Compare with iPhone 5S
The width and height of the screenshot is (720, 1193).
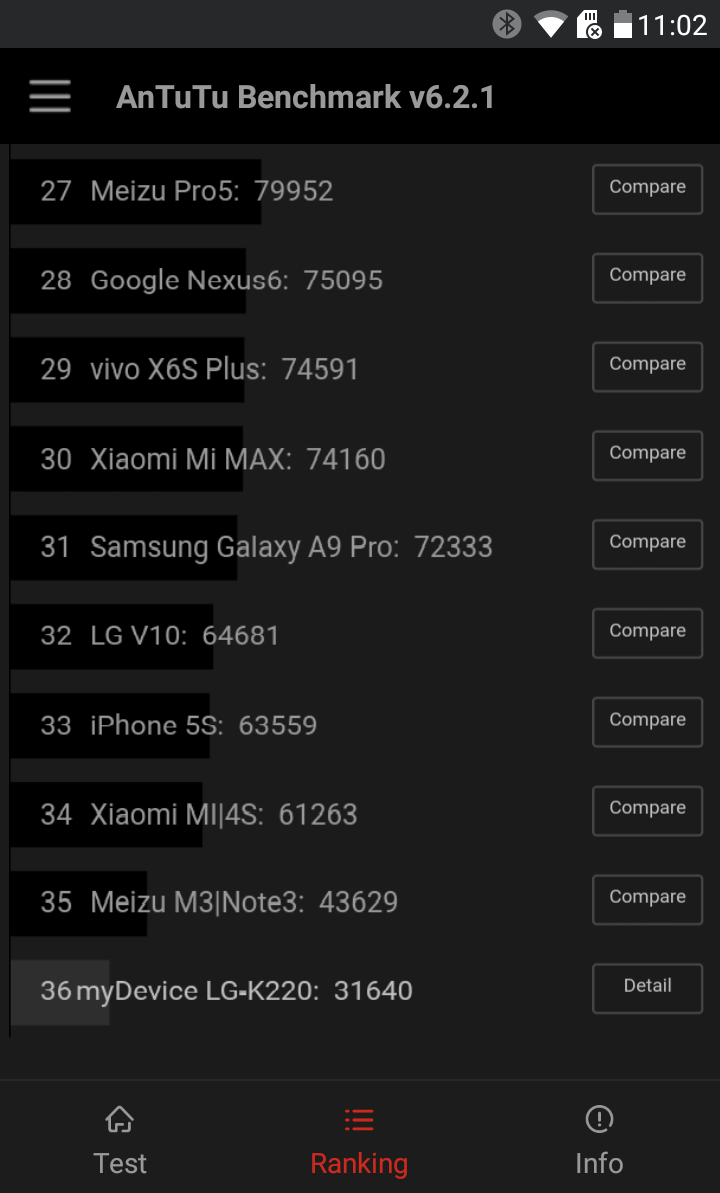coord(647,722)
